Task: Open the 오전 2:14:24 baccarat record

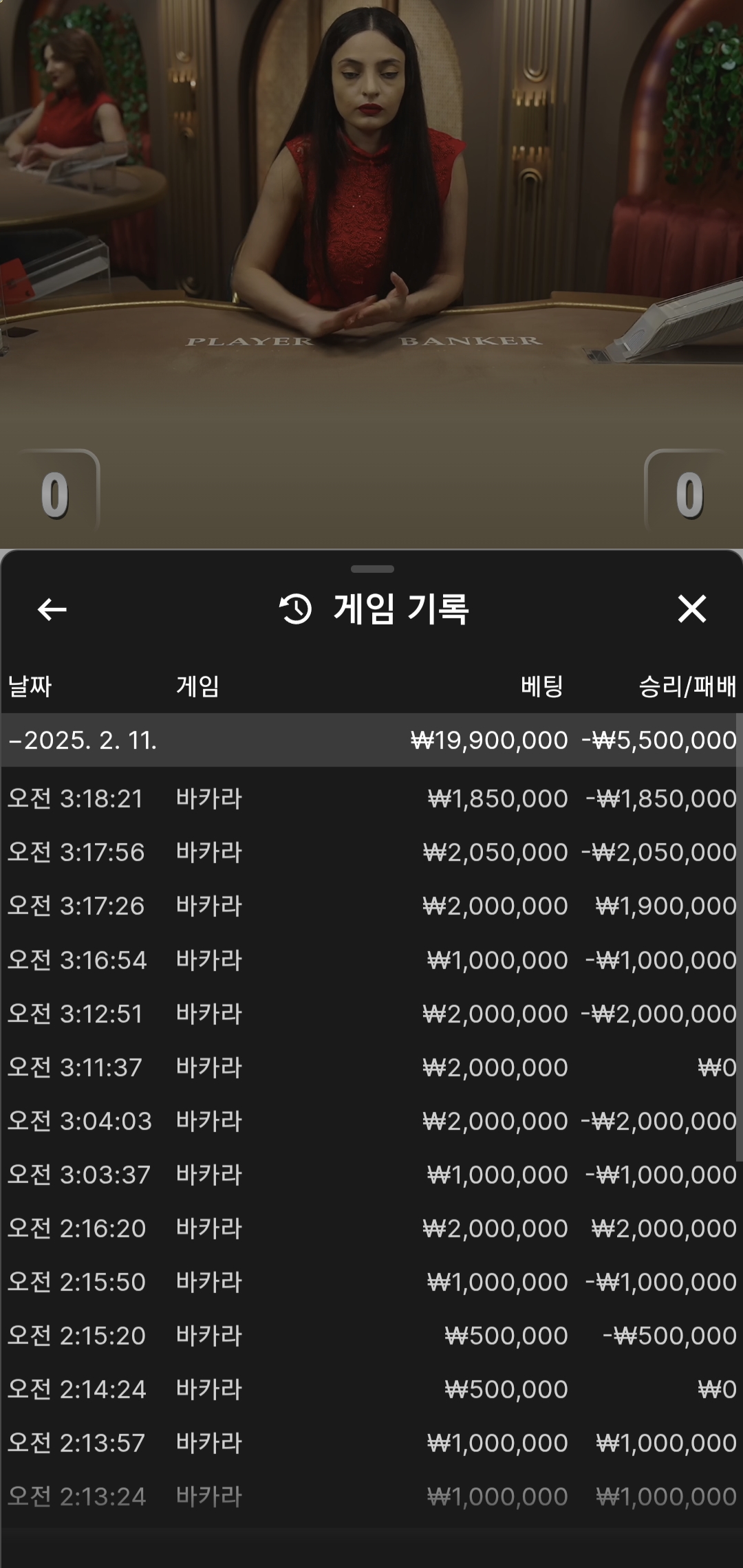Action: pyautogui.click(x=371, y=1389)
